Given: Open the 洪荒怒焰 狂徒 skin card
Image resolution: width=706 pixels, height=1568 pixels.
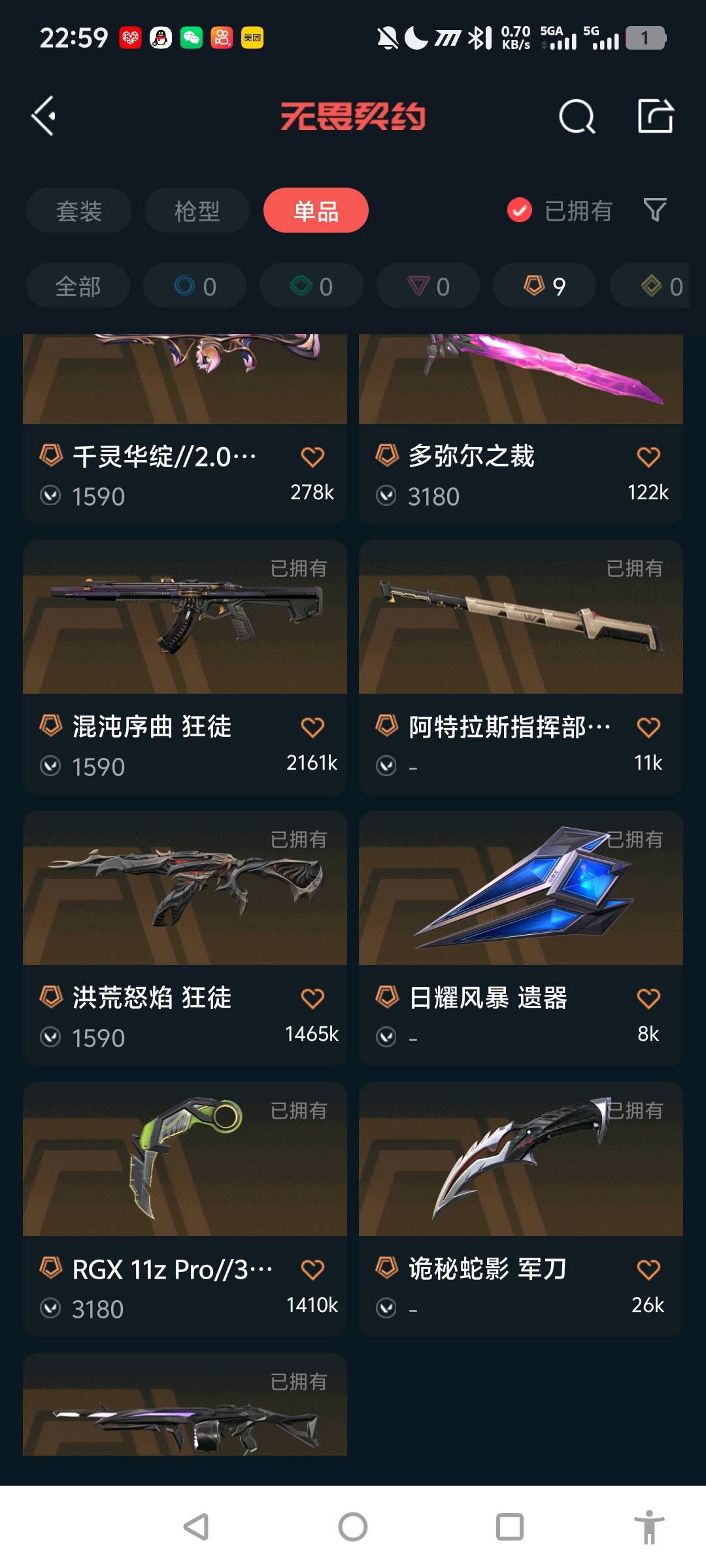Looking at the screenshot, I should [185, 938].
